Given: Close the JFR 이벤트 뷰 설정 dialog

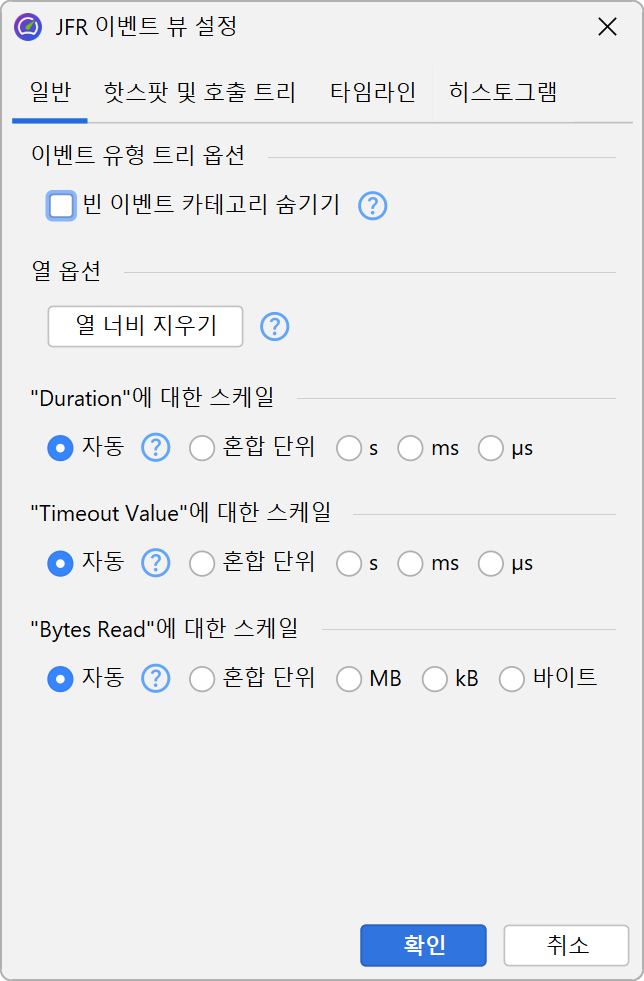Looking at the screenshot, I should pyautogui.click(x=607, y=27).
